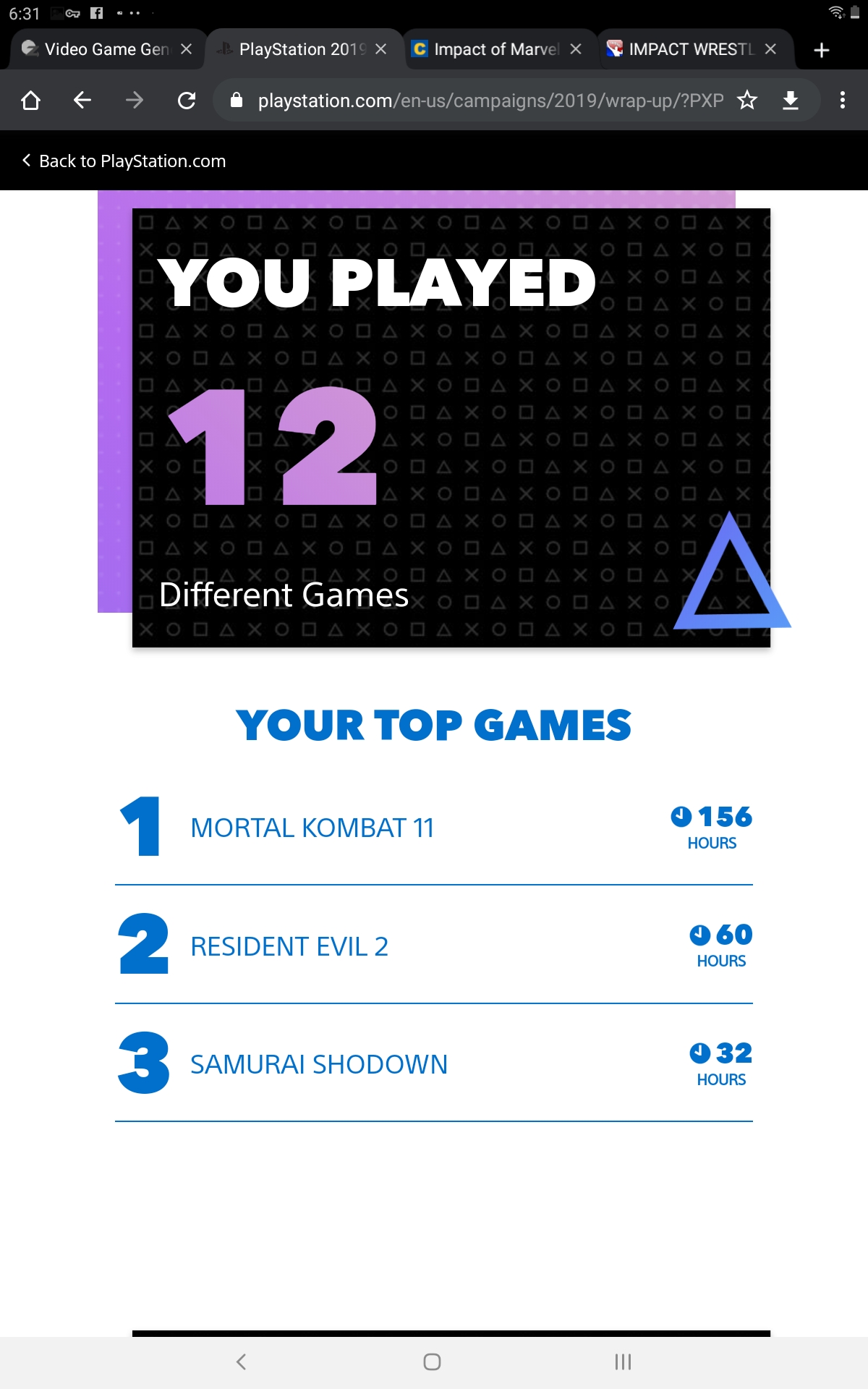Image resolution: width=868 pixels, height=1389 pixels.
Task: Close the PlayStation 2019 tab
Action: [381, 49]
